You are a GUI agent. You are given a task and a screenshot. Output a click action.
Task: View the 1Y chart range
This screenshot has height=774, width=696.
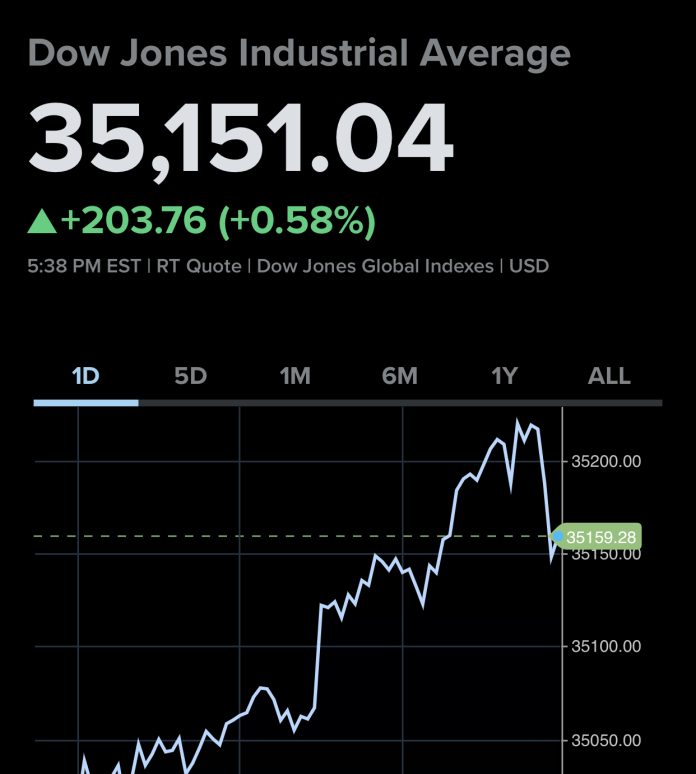504,377
